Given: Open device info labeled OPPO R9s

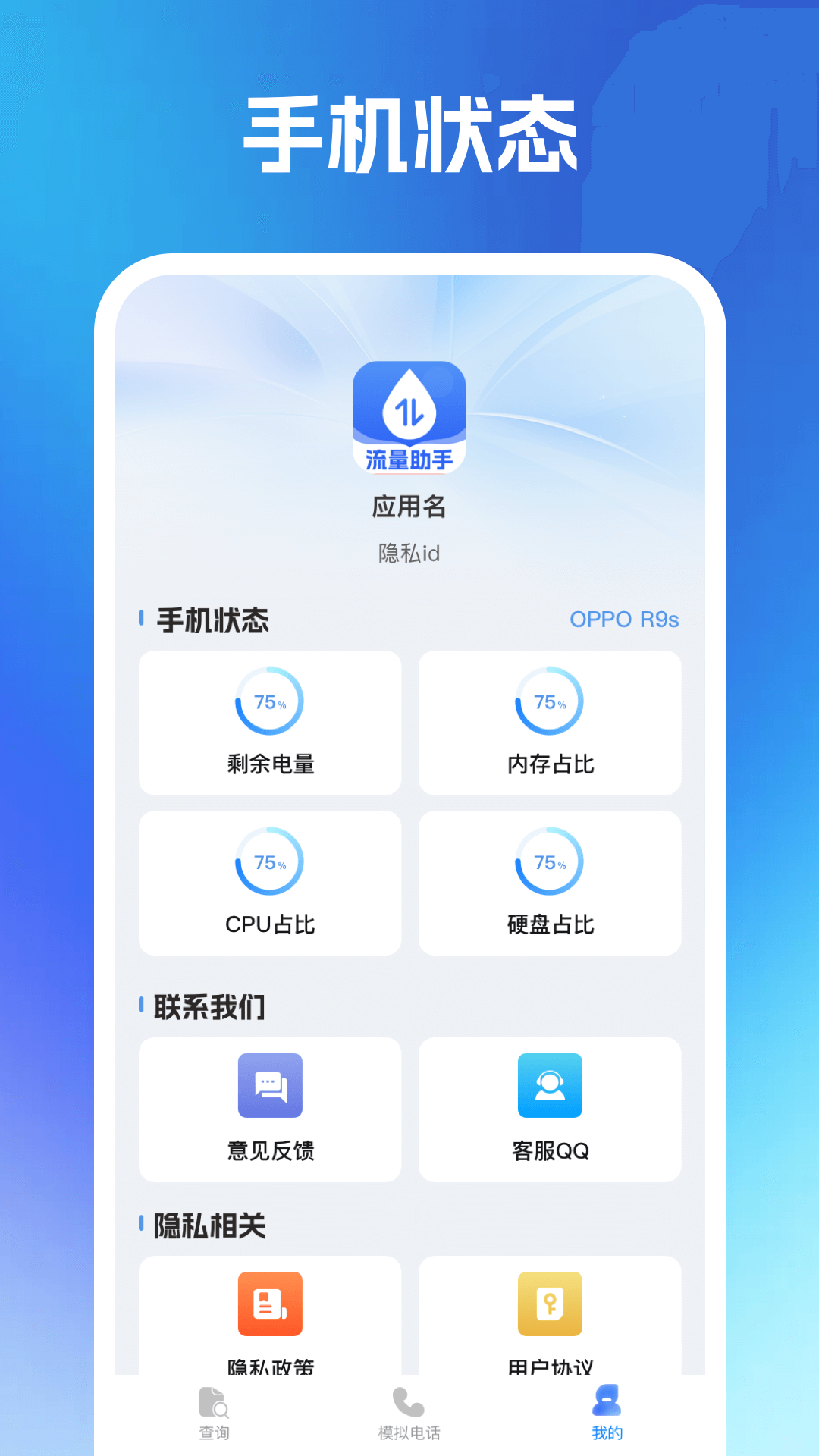Looking at the screenshot, I should click(x=623, y=620).
